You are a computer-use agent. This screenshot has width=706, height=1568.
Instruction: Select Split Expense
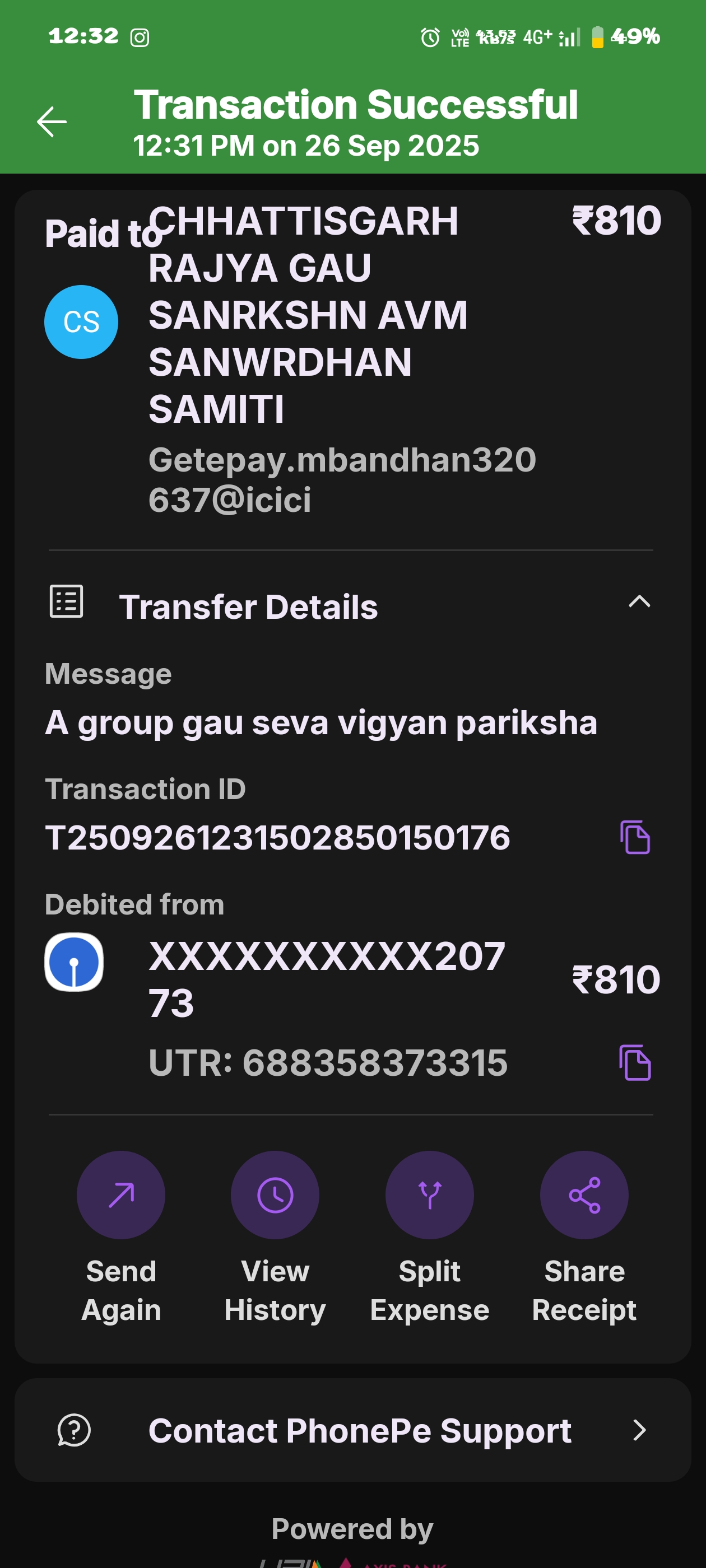(429, 1196)
